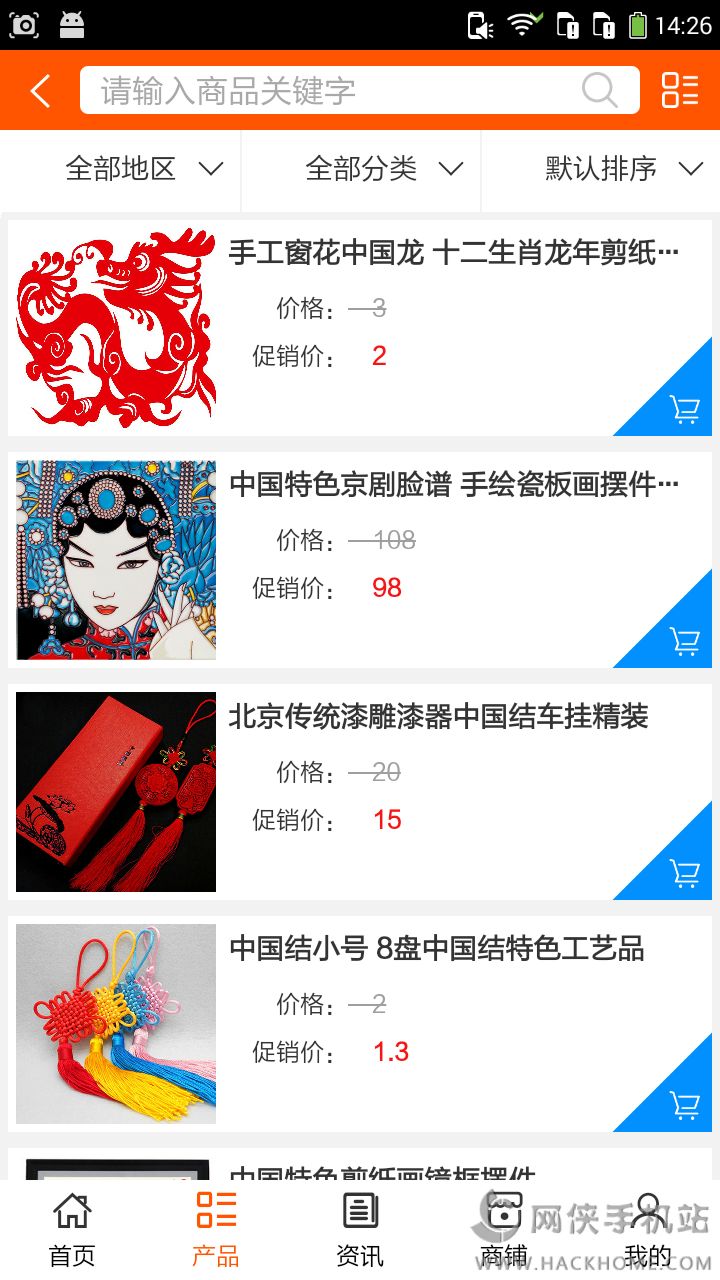720x1280 pixels.
Task: Add 中国结小号 to the cart
Action: (684, 1105)
